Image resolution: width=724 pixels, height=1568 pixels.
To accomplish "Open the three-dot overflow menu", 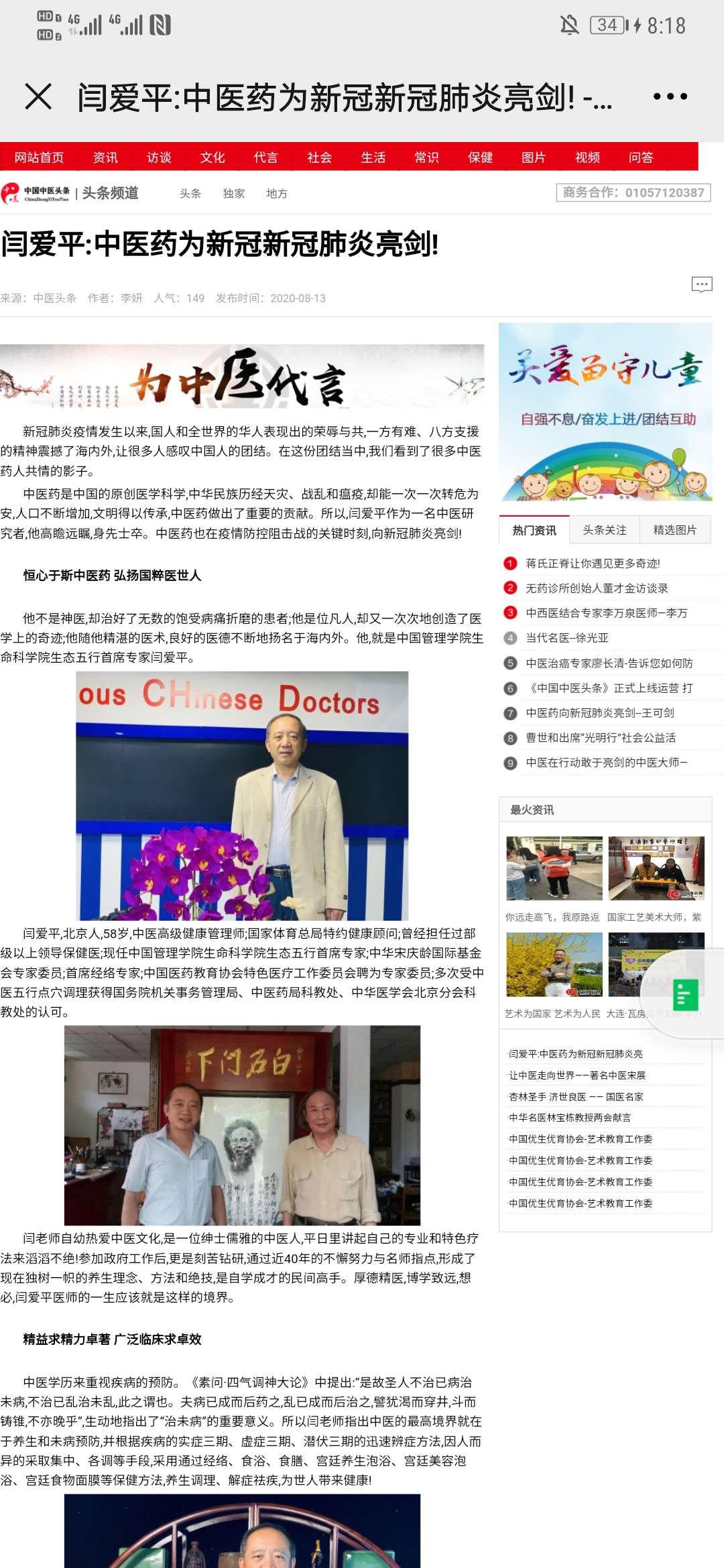I will (670, 96).
